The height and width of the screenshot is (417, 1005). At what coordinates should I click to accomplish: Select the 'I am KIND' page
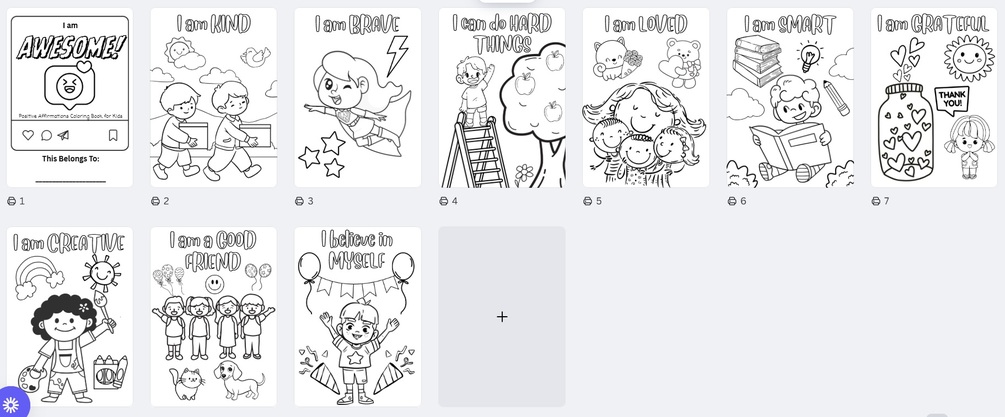[x=213, y=97]
